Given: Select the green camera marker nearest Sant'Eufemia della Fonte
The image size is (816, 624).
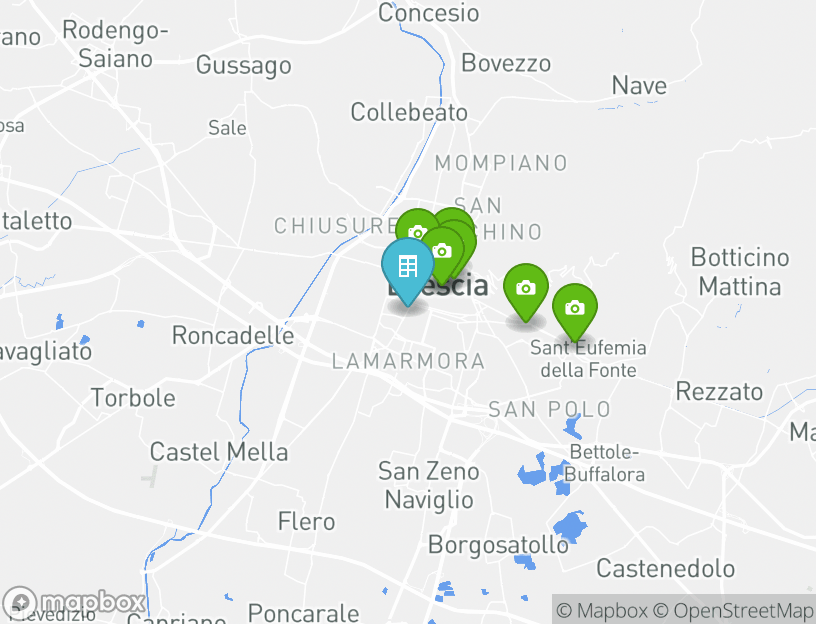Looking at the screenshot, I should click(x=574, y=306).
